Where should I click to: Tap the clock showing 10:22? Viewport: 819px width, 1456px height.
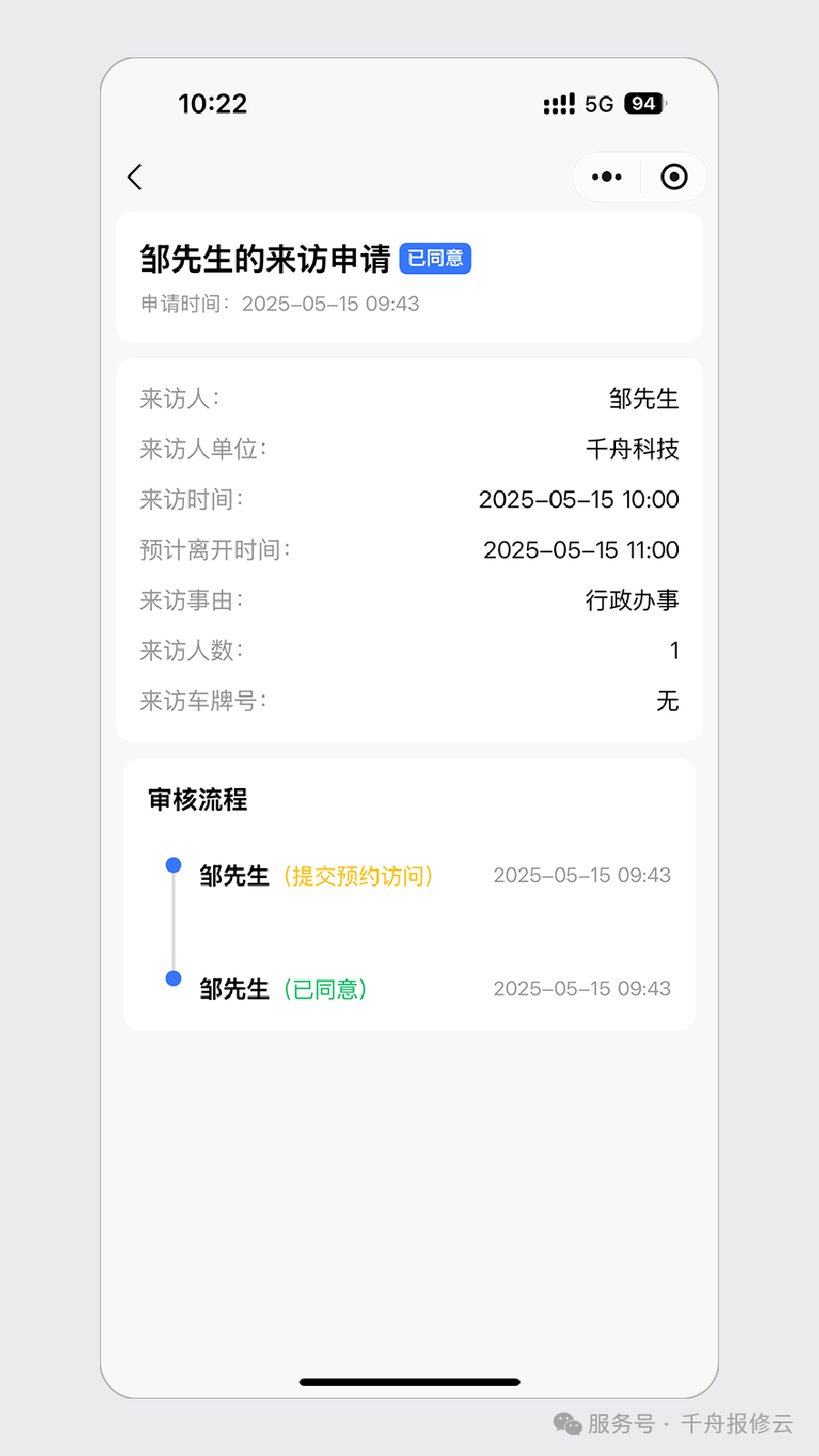214,103
